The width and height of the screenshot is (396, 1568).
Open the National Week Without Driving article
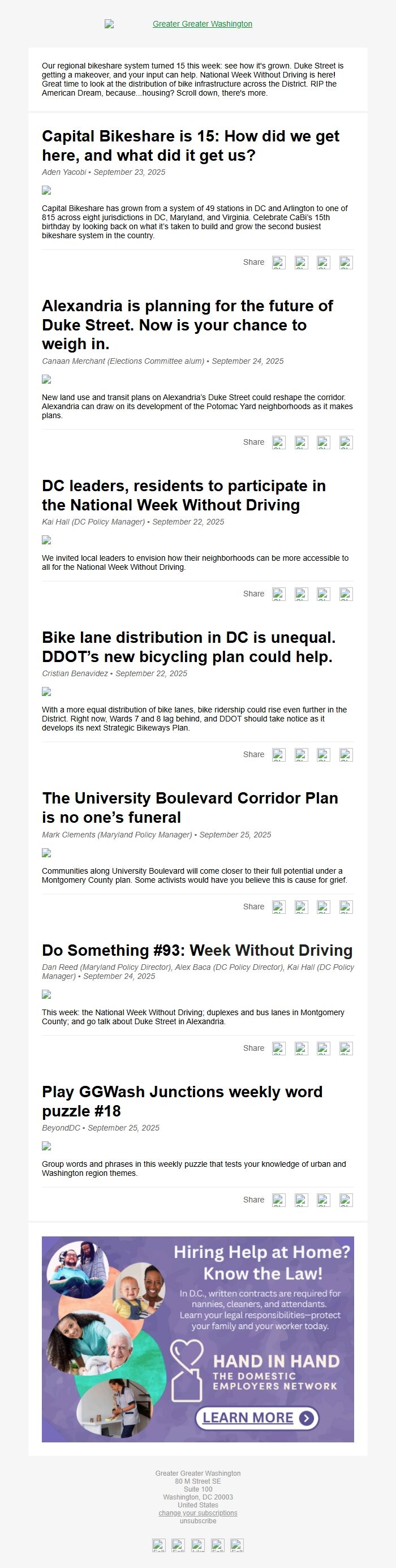click(184, 495)
